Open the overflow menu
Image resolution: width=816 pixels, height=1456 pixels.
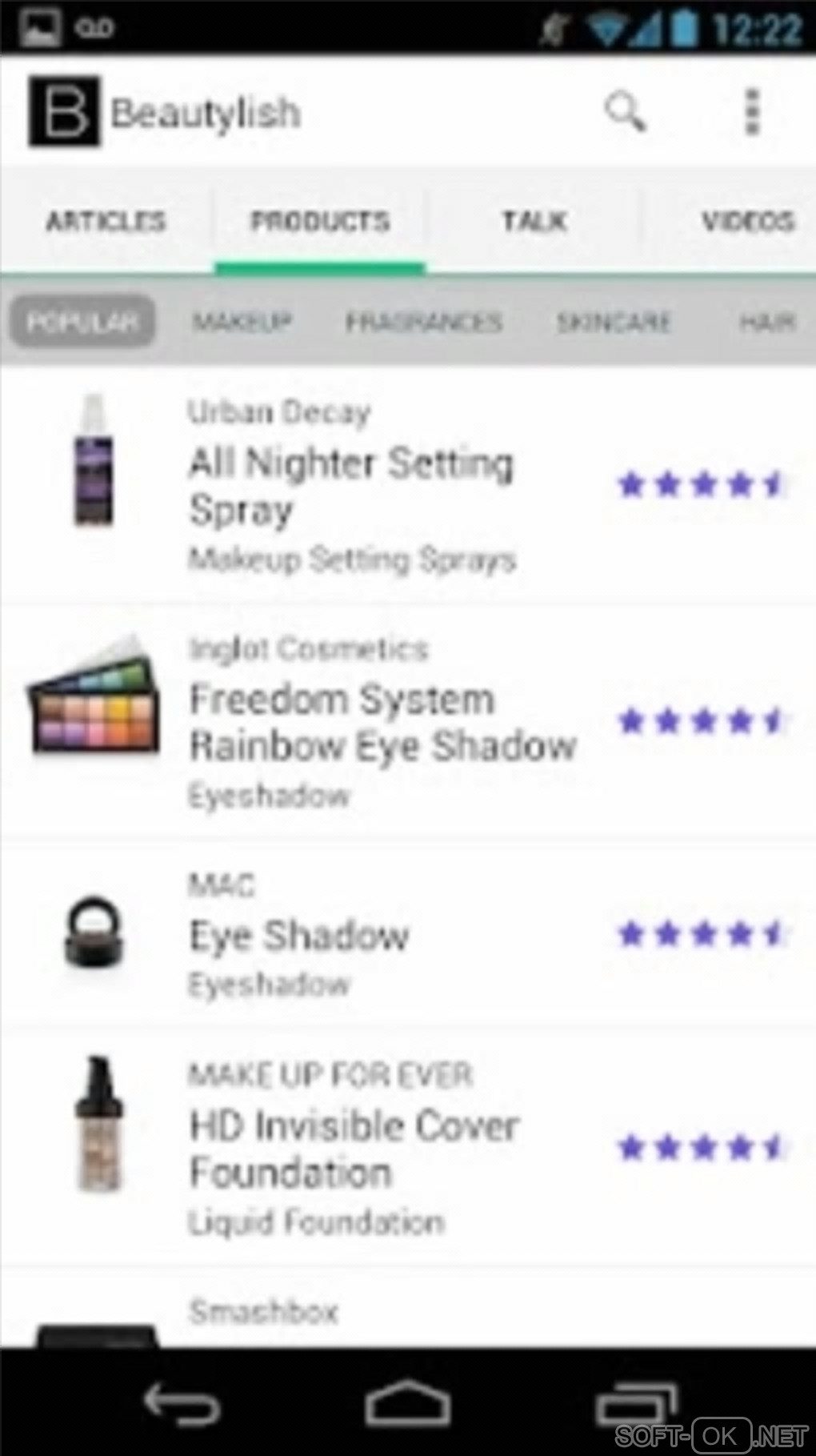point(751,111)
